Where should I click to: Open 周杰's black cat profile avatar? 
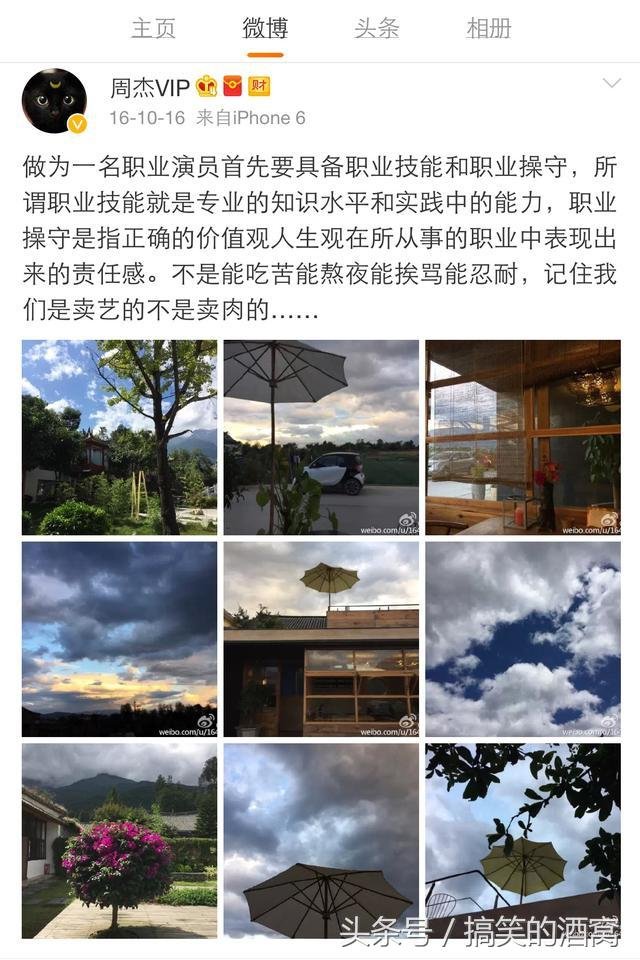coord(54,101)
